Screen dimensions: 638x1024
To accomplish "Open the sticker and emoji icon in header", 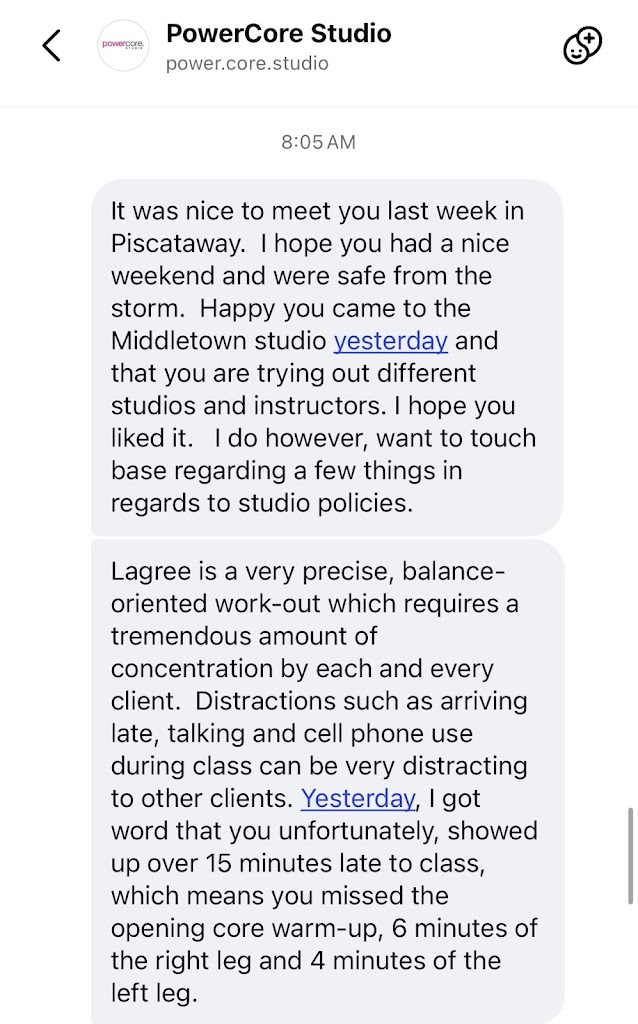I will click(x=582, y=46).
